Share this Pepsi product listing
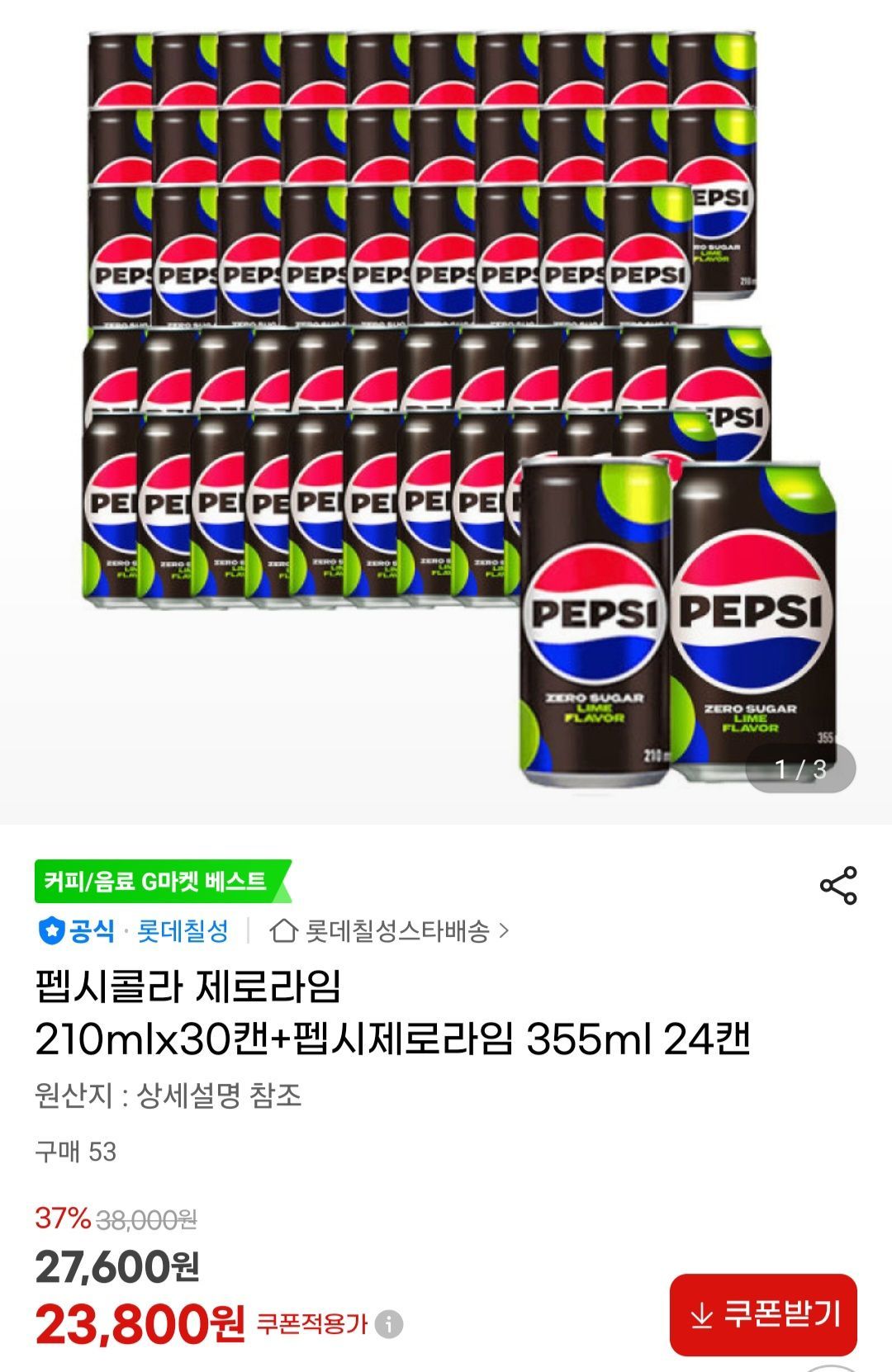Image resolution: width=892 pixels, height=1372 pixels. pyautogui.click(x=838, y=886)
